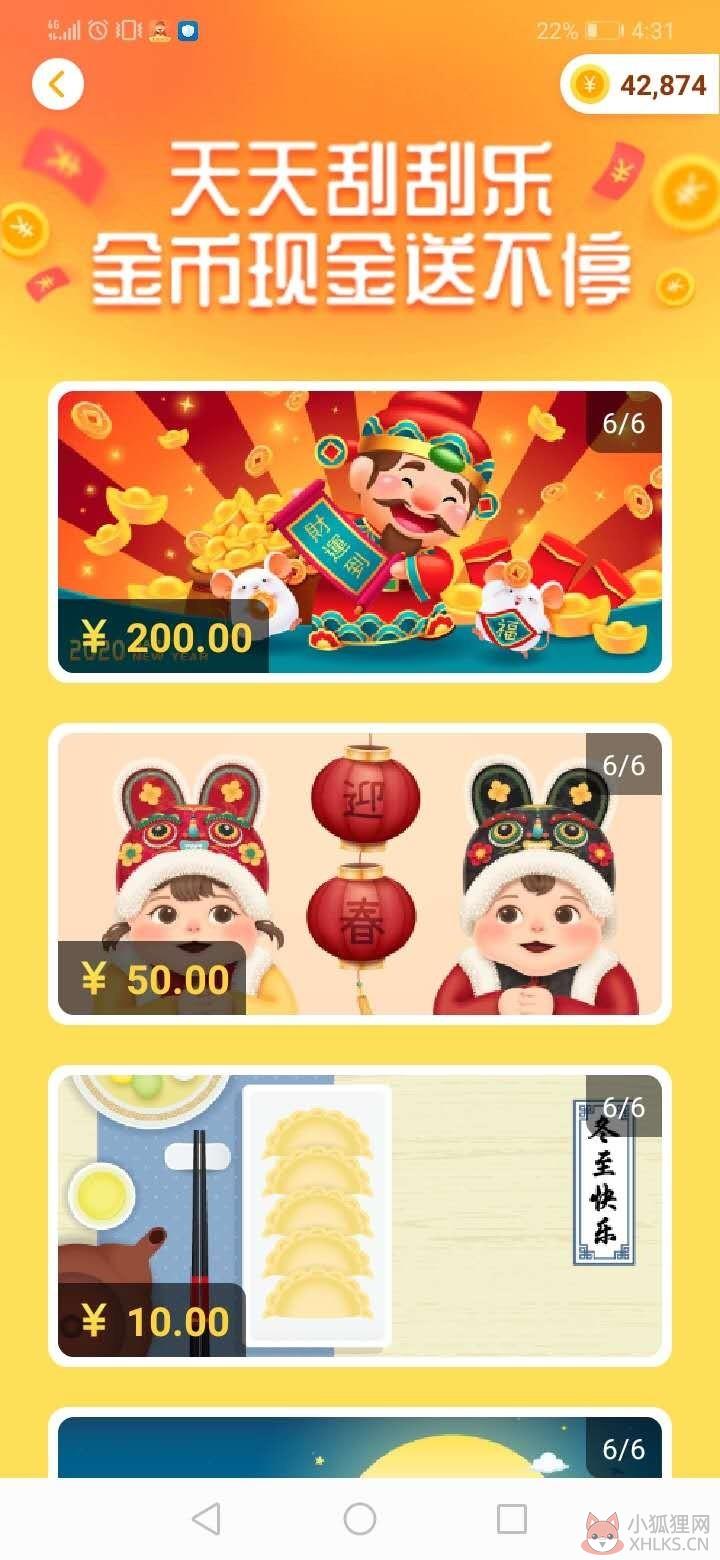This screenshot has width=720, height=1560.
Task: Go to the system home screen
Action: pyautogui.click(x=360, y=1519)
